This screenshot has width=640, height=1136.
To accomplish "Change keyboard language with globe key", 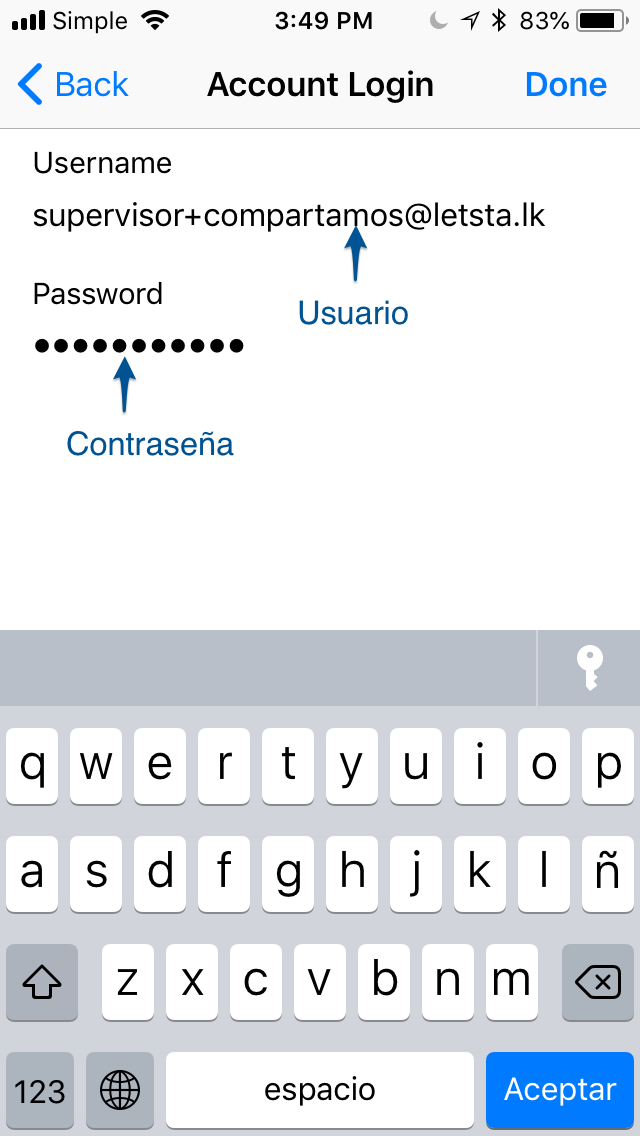I will 120,1090.
